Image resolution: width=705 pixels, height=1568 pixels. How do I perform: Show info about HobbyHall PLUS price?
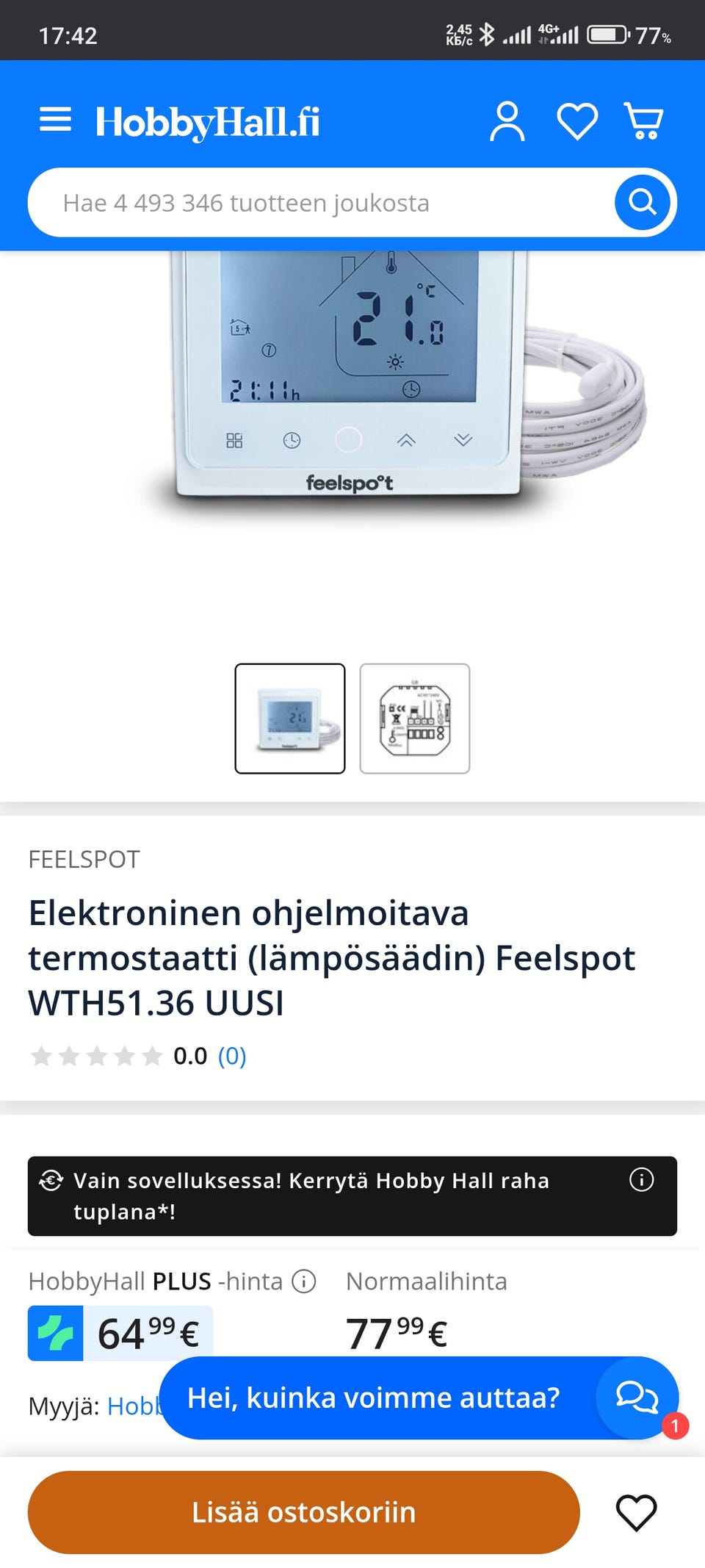coord(304,1281)
